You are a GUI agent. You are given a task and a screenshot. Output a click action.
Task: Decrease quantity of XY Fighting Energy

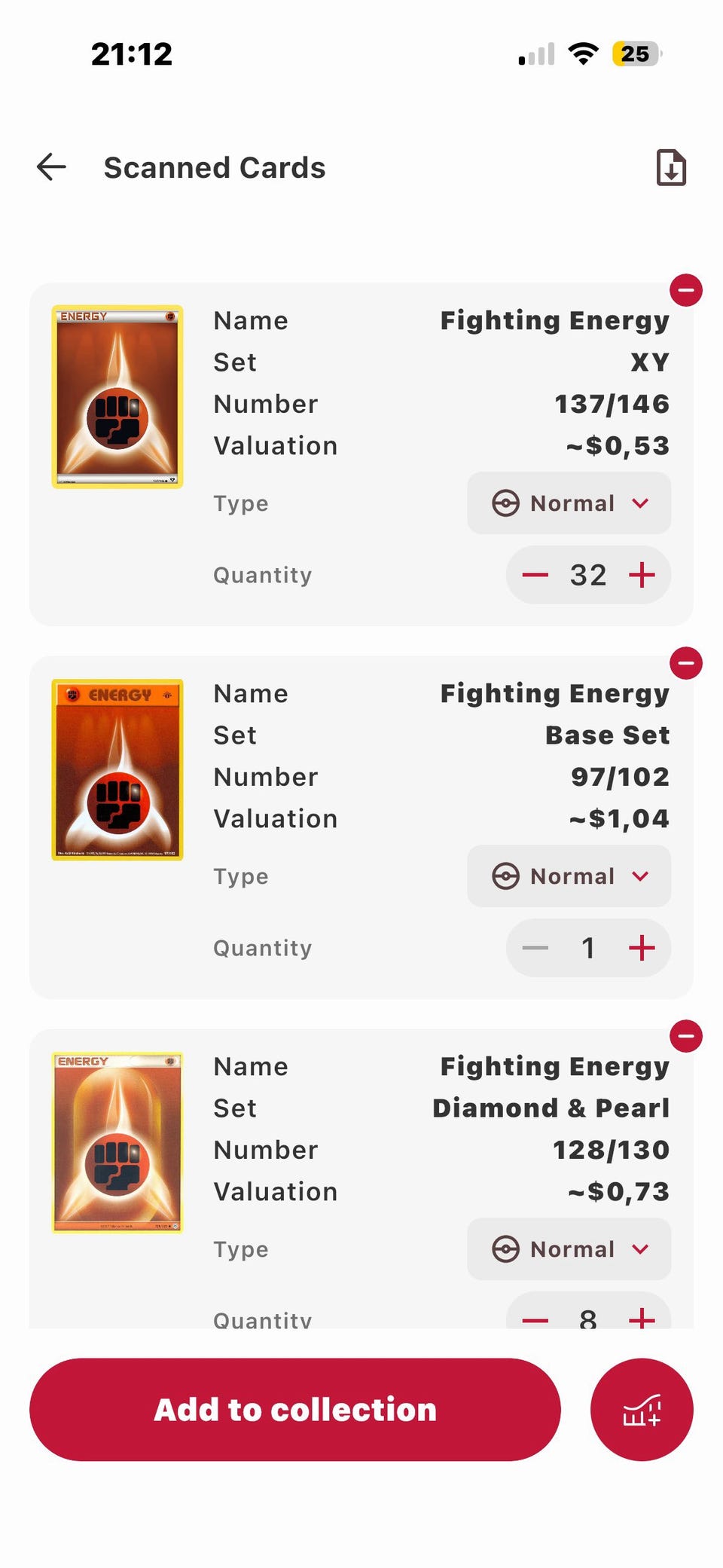coord(535,575)
